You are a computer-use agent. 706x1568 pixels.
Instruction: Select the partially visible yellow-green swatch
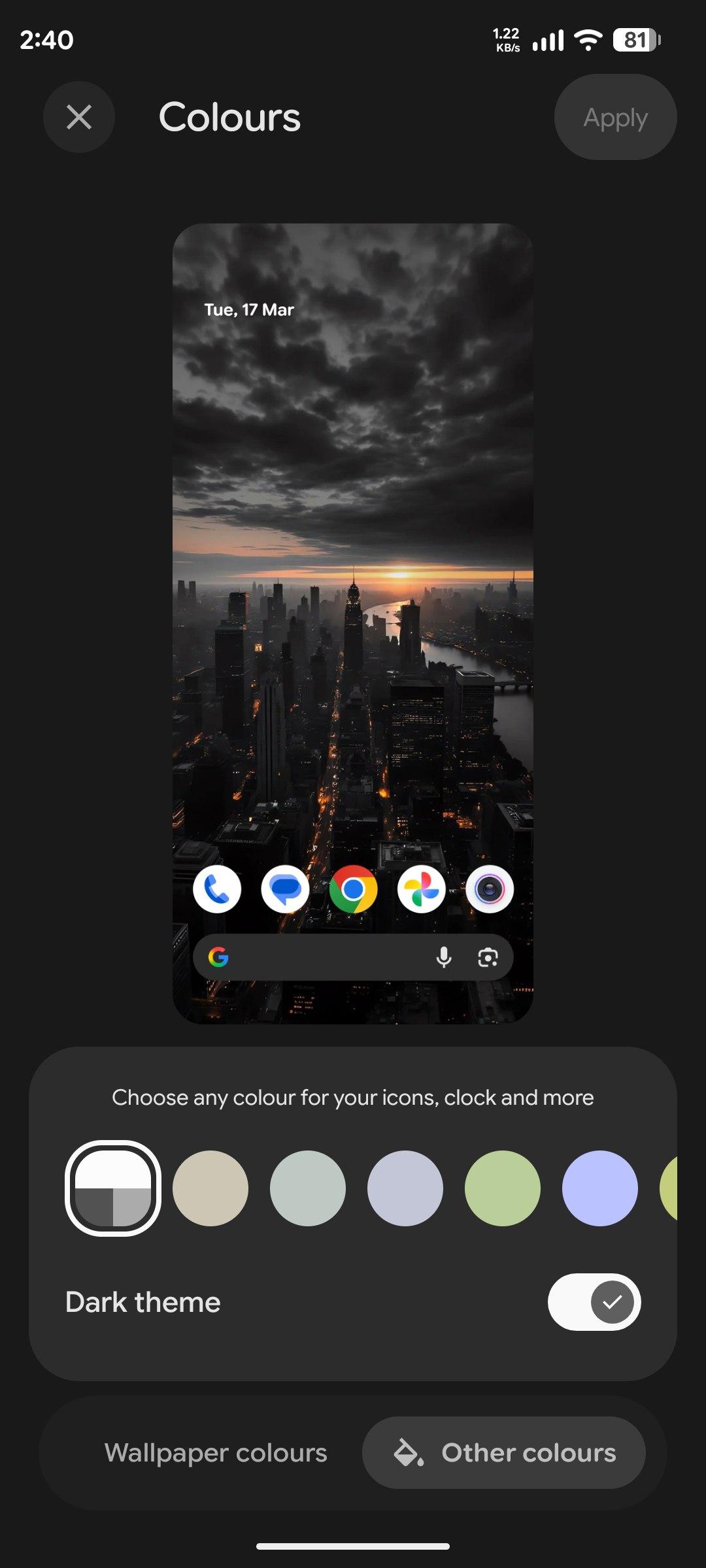(669, 1188)
